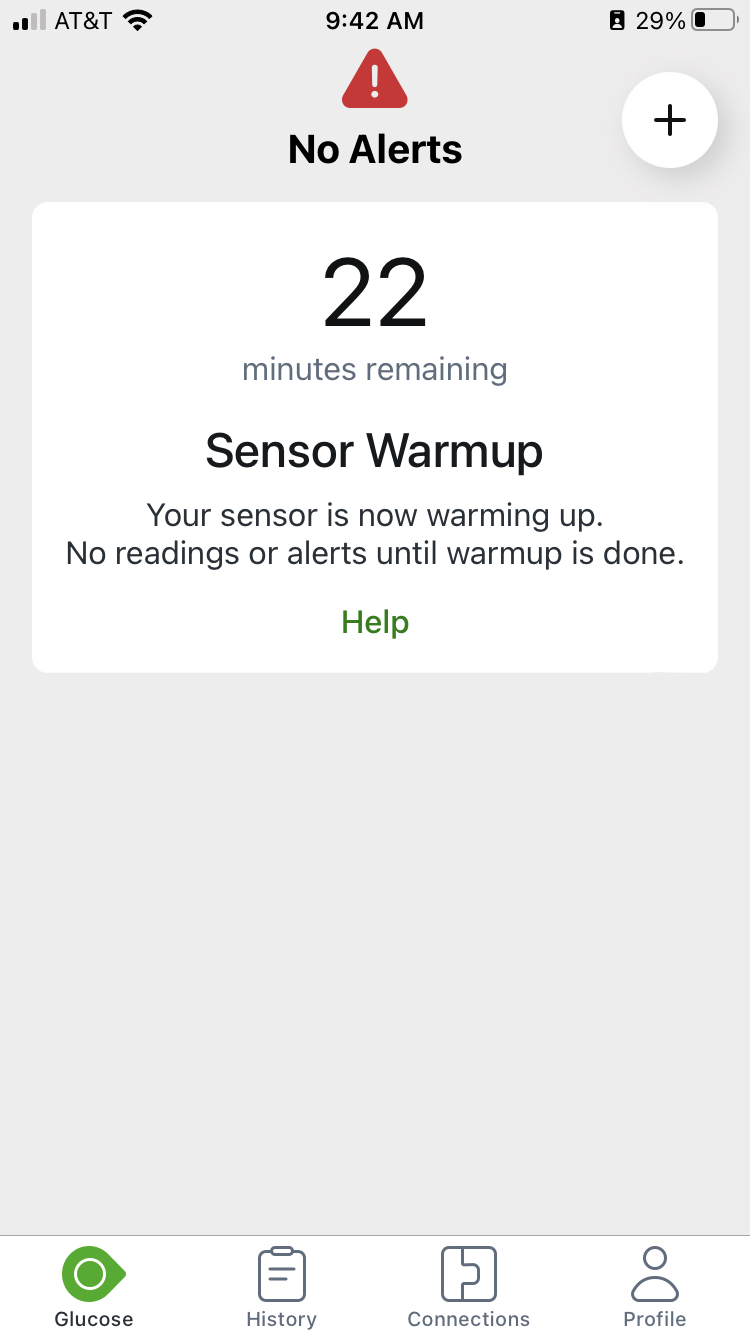The height and width of the screenshot is (1334, 750).
Task: Tap the plus button to add an entry
Action: click(x=669, y=120)
